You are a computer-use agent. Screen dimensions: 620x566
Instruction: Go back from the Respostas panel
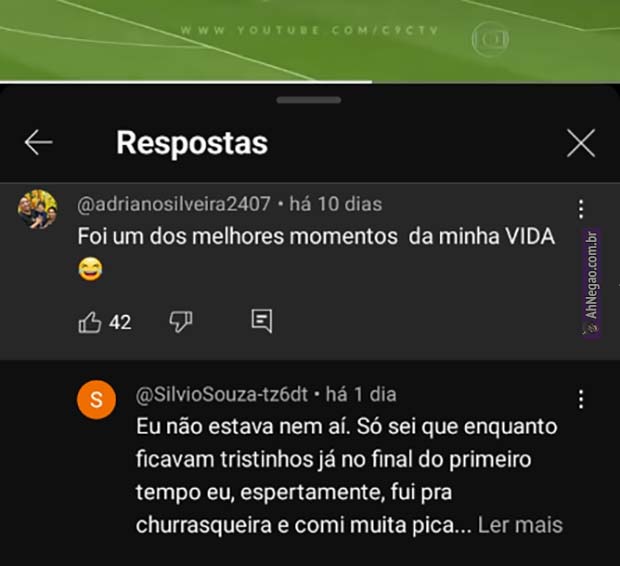click(x=38, y=143)
